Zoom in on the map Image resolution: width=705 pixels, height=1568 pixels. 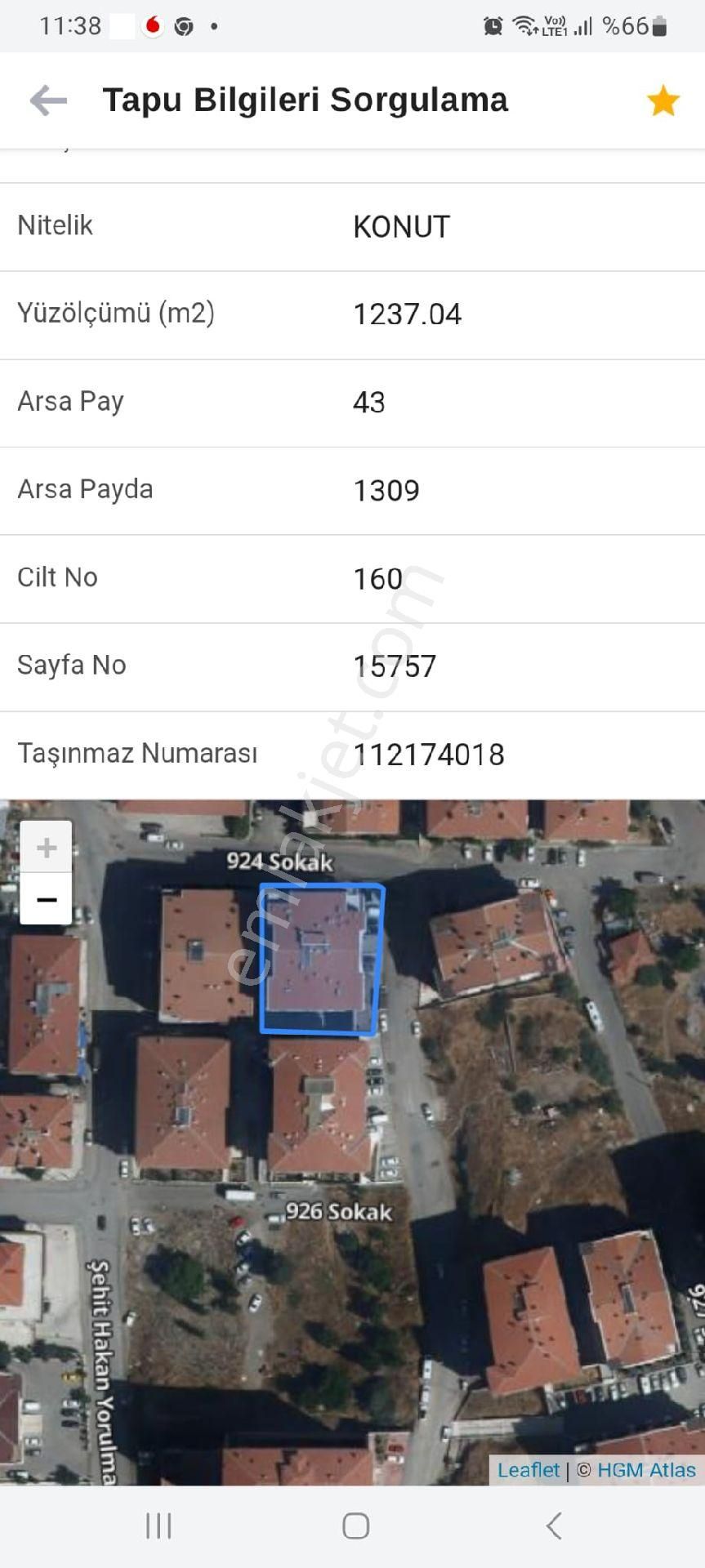47,848
